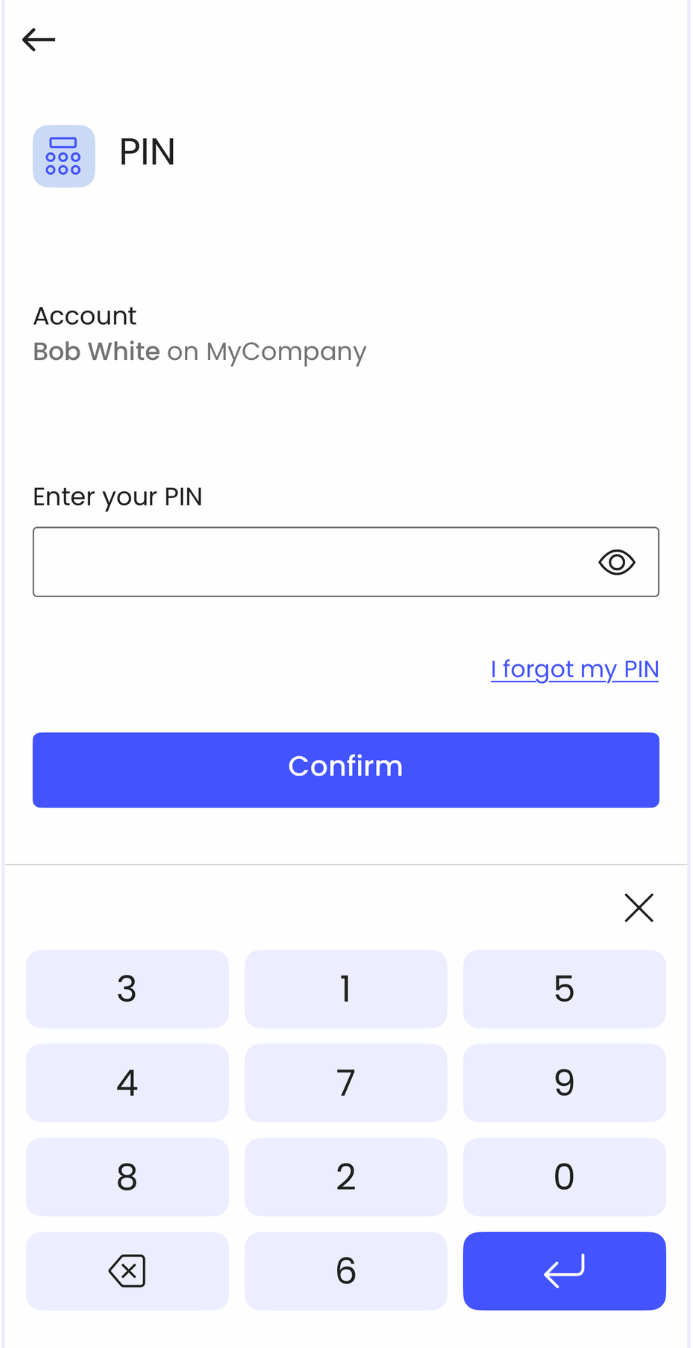This screenshot has height=1348, width=693.
Task: Close the numeric keypad
Action: [638, 908]
